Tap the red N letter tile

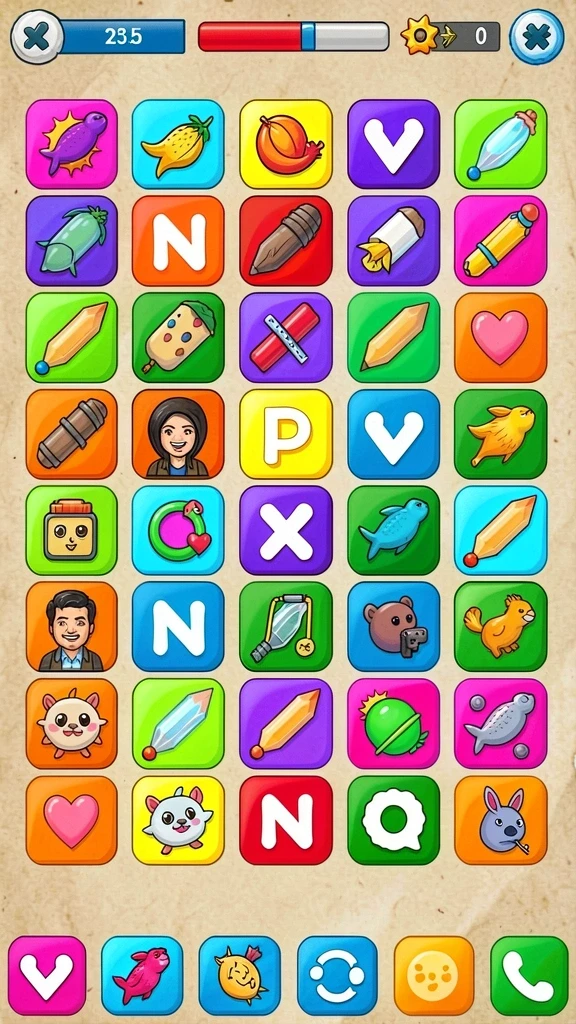pos(285,820)
